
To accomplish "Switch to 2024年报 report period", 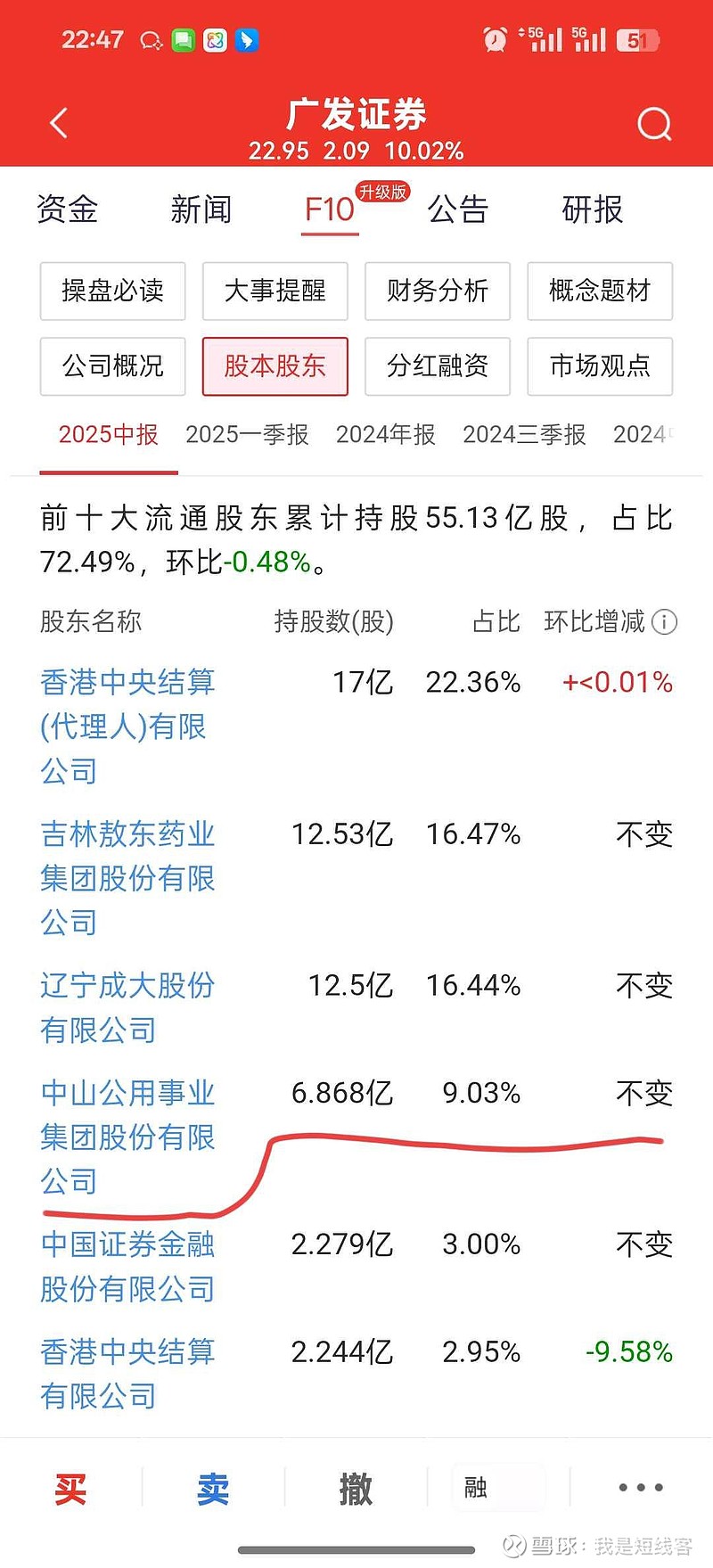I will tap(385, 434).
